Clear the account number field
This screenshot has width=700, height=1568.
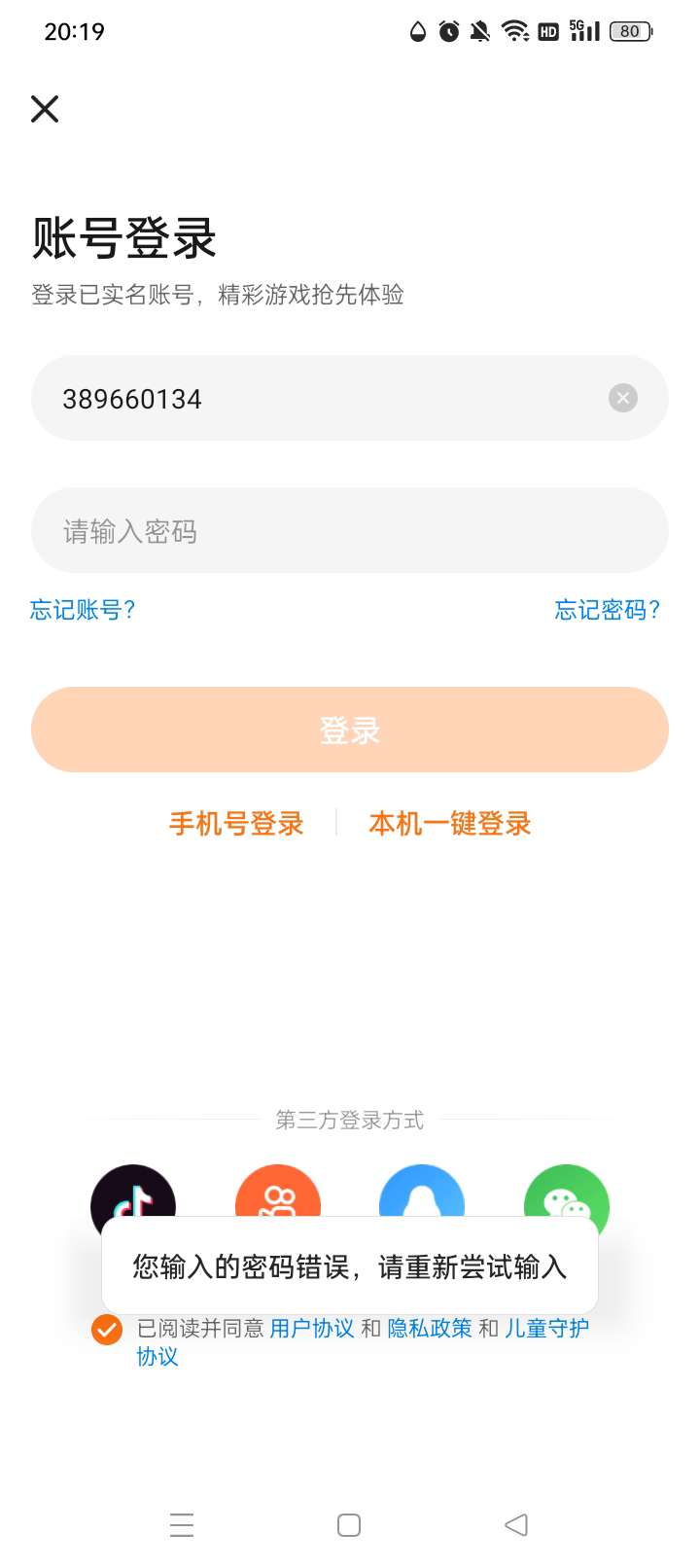point(623,398)
